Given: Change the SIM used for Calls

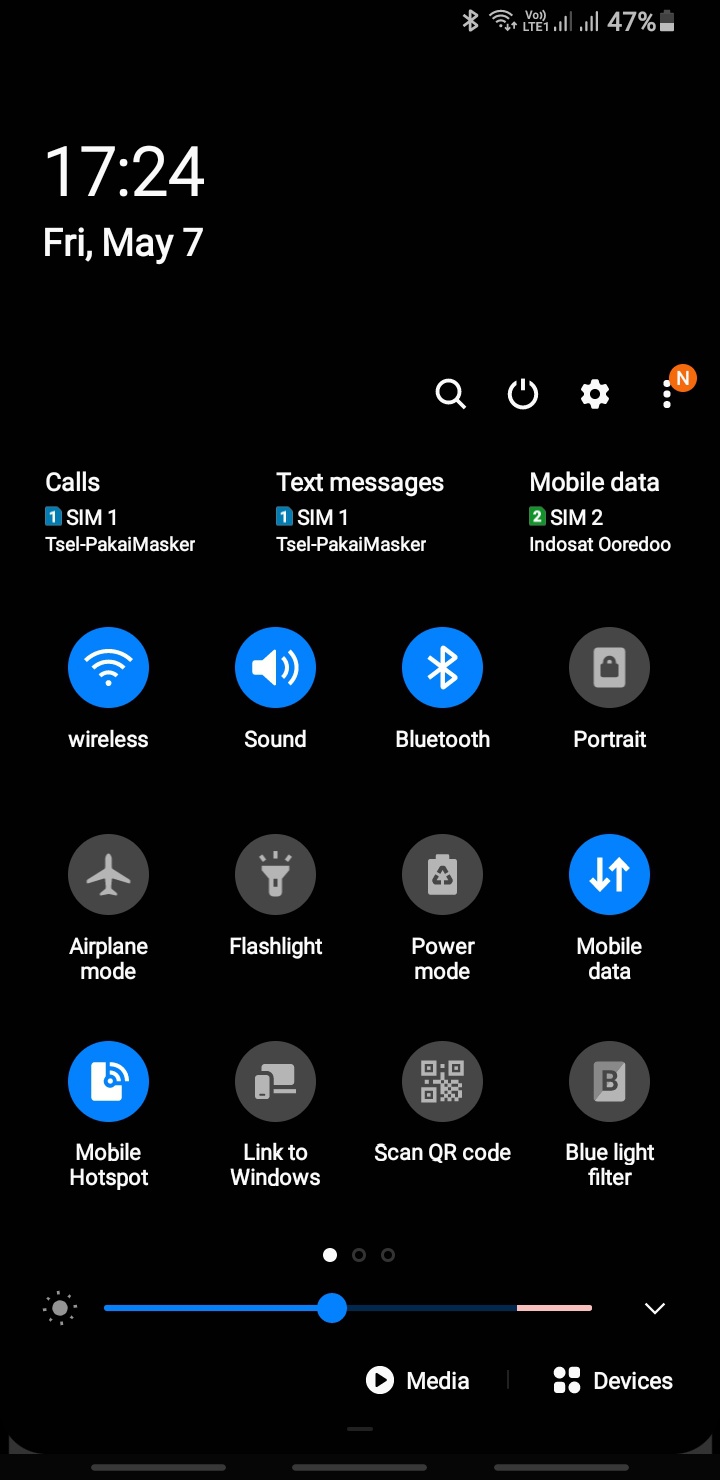Looking at the screenshot, I should pyautogui.click(x=119, y=513).
